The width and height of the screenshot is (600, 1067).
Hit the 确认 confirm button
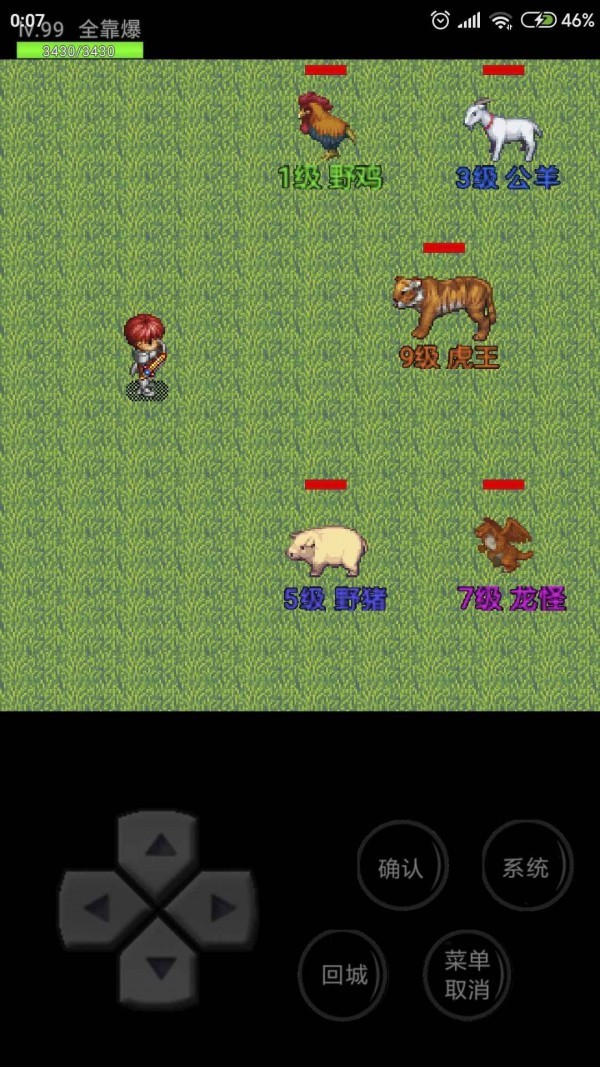click(401, 868)
